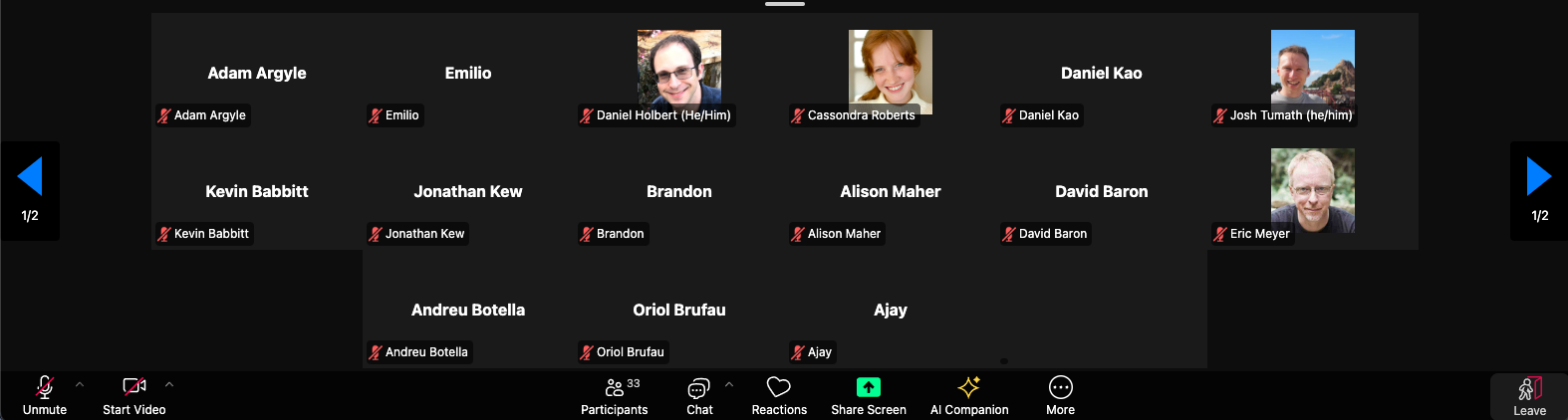Image resolution: width=1568 pixels, height=420 pixels.
Task: Open the Participants panel
Action: (x=615, y=394)
